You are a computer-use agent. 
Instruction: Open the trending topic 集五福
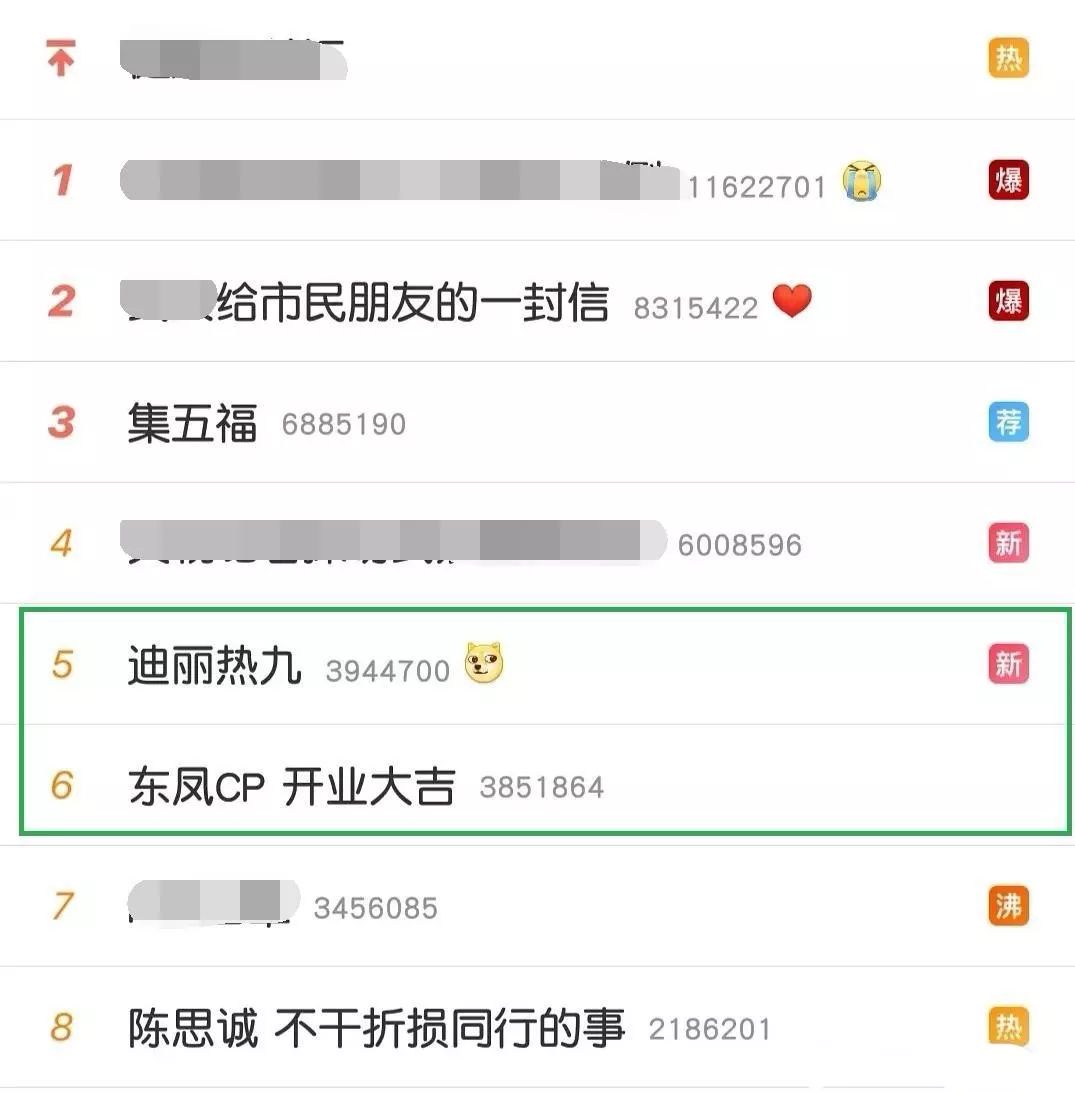192,424
